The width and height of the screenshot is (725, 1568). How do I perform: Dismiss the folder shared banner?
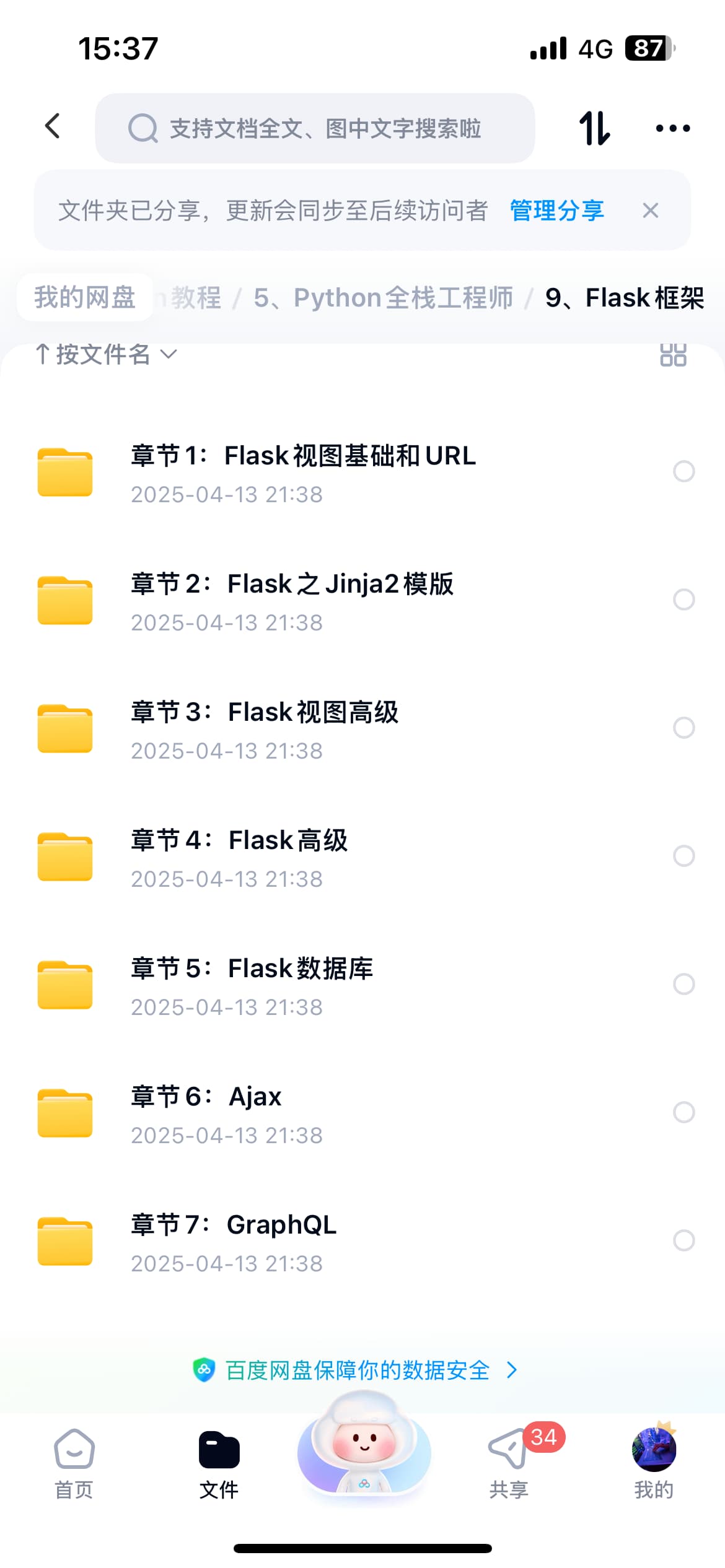650,211
